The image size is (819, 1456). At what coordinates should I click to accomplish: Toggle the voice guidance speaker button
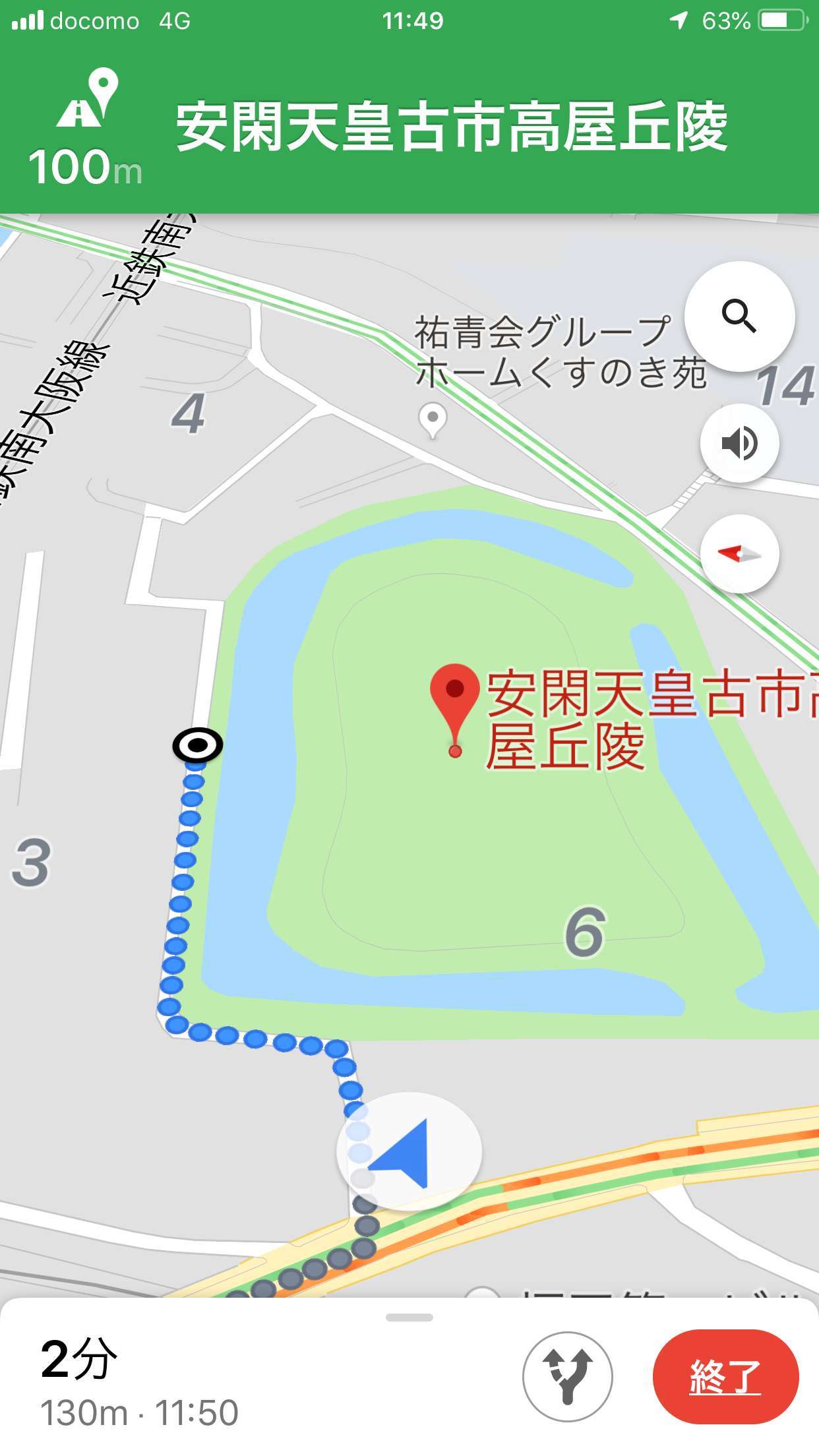[x=739, y=443]
